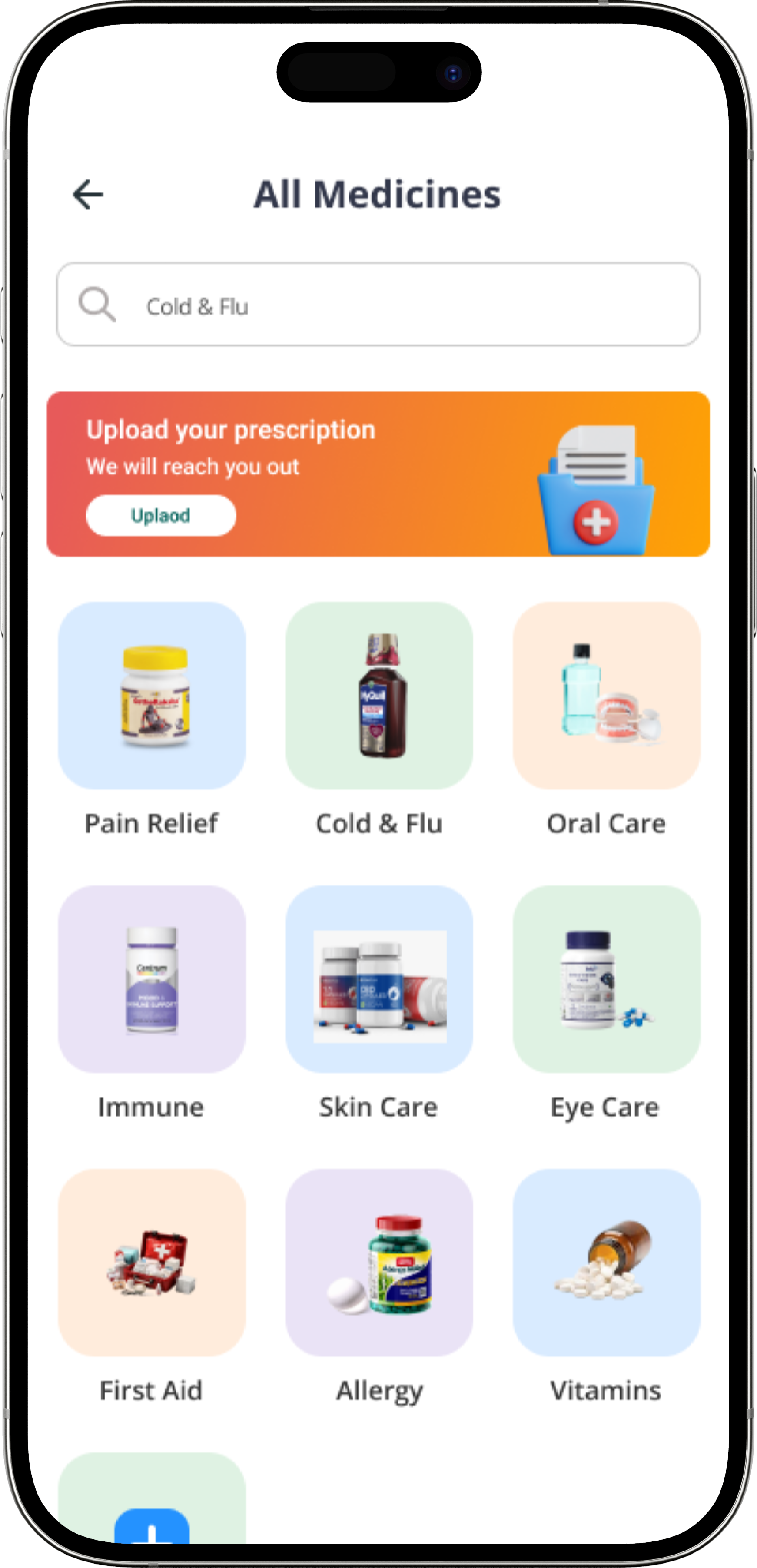The height and width of the screenshot is (1568, 757).
Task: Select the Allergy category
Action: [x=379, y=1263]
